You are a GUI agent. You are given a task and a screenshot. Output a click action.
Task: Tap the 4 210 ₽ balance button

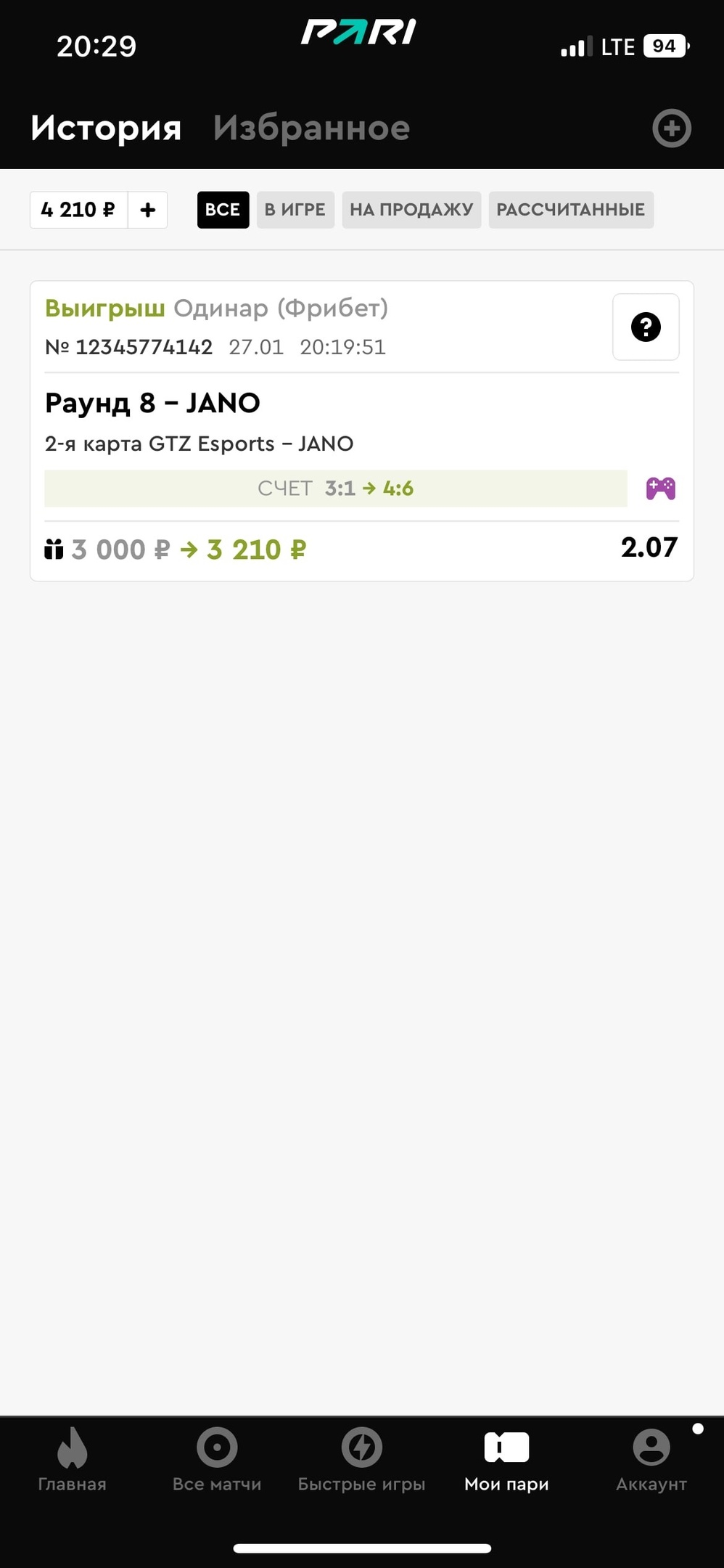point(78,210)
